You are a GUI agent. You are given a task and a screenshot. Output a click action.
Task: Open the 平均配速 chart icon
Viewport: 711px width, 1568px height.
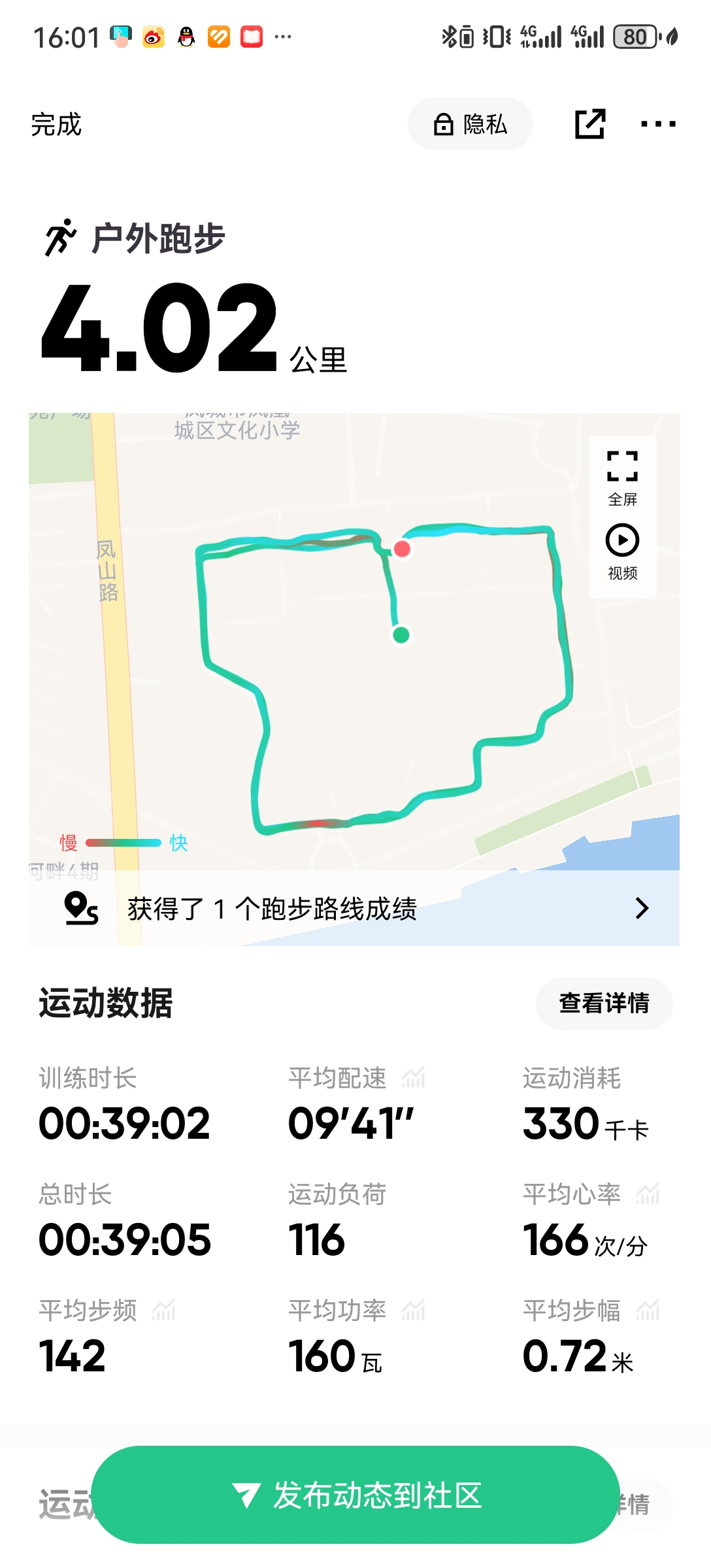414,1077
